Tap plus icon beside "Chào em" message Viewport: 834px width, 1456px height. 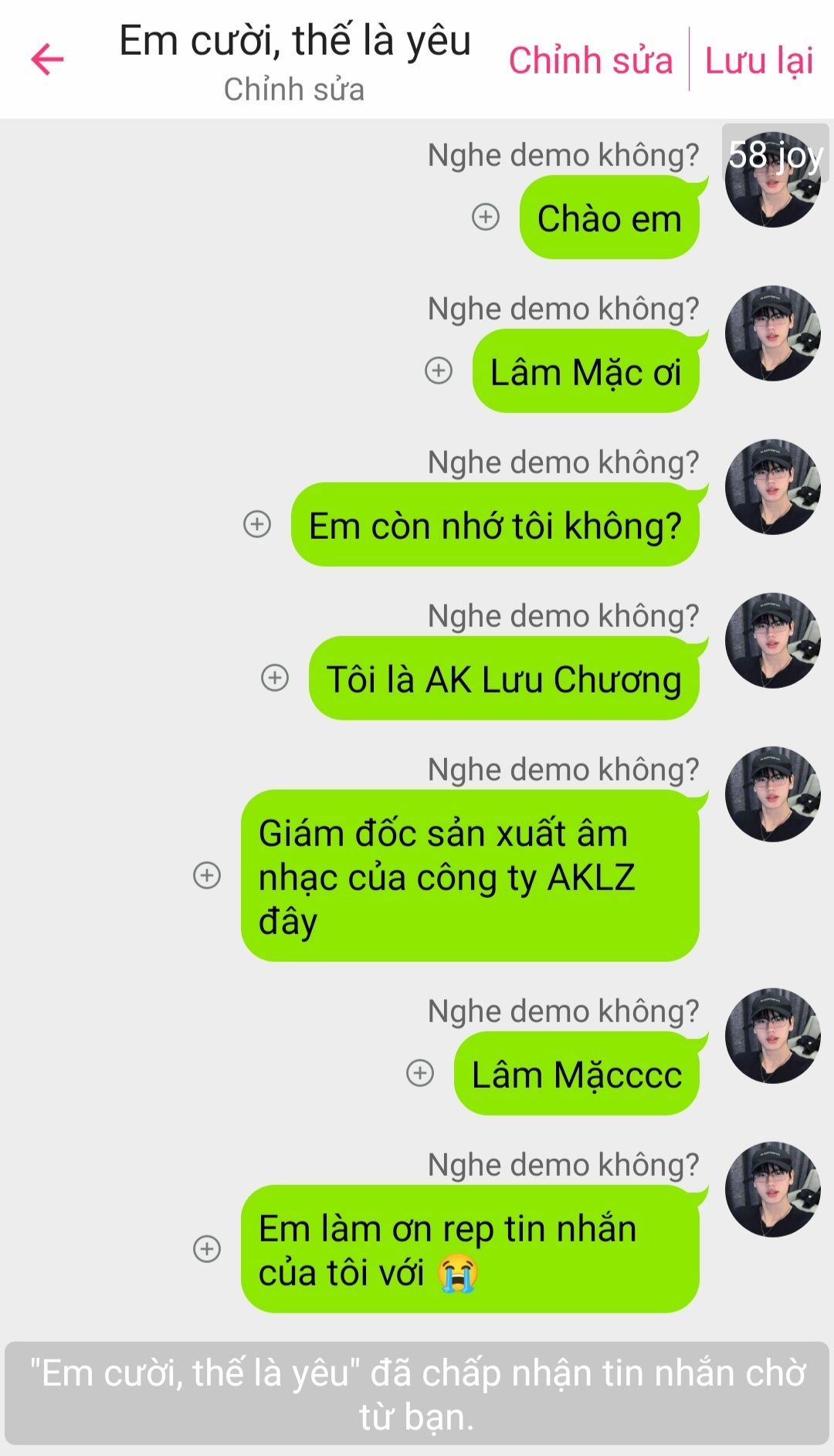486,217
